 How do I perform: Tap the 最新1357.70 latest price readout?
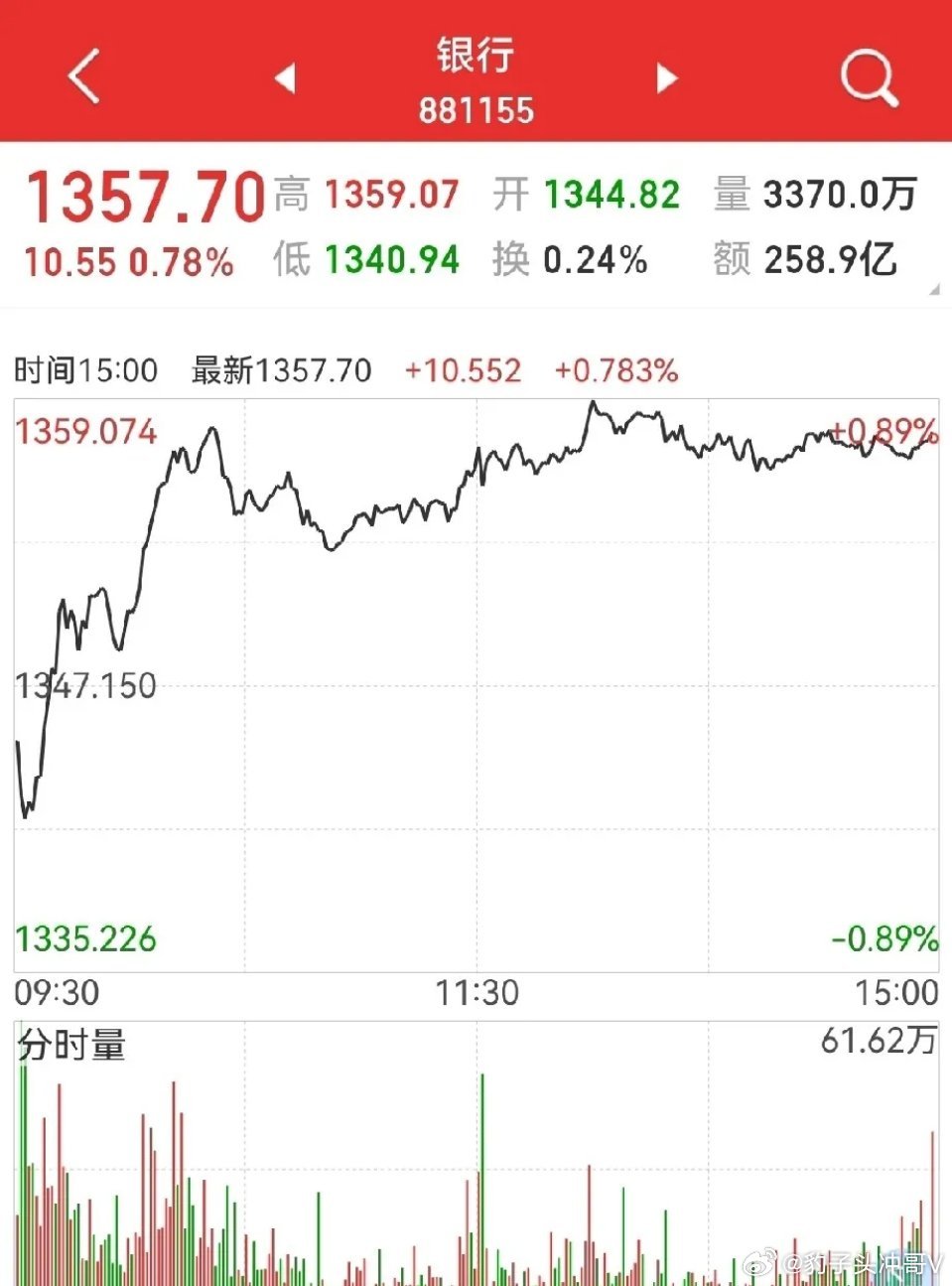tap(281, 369)
